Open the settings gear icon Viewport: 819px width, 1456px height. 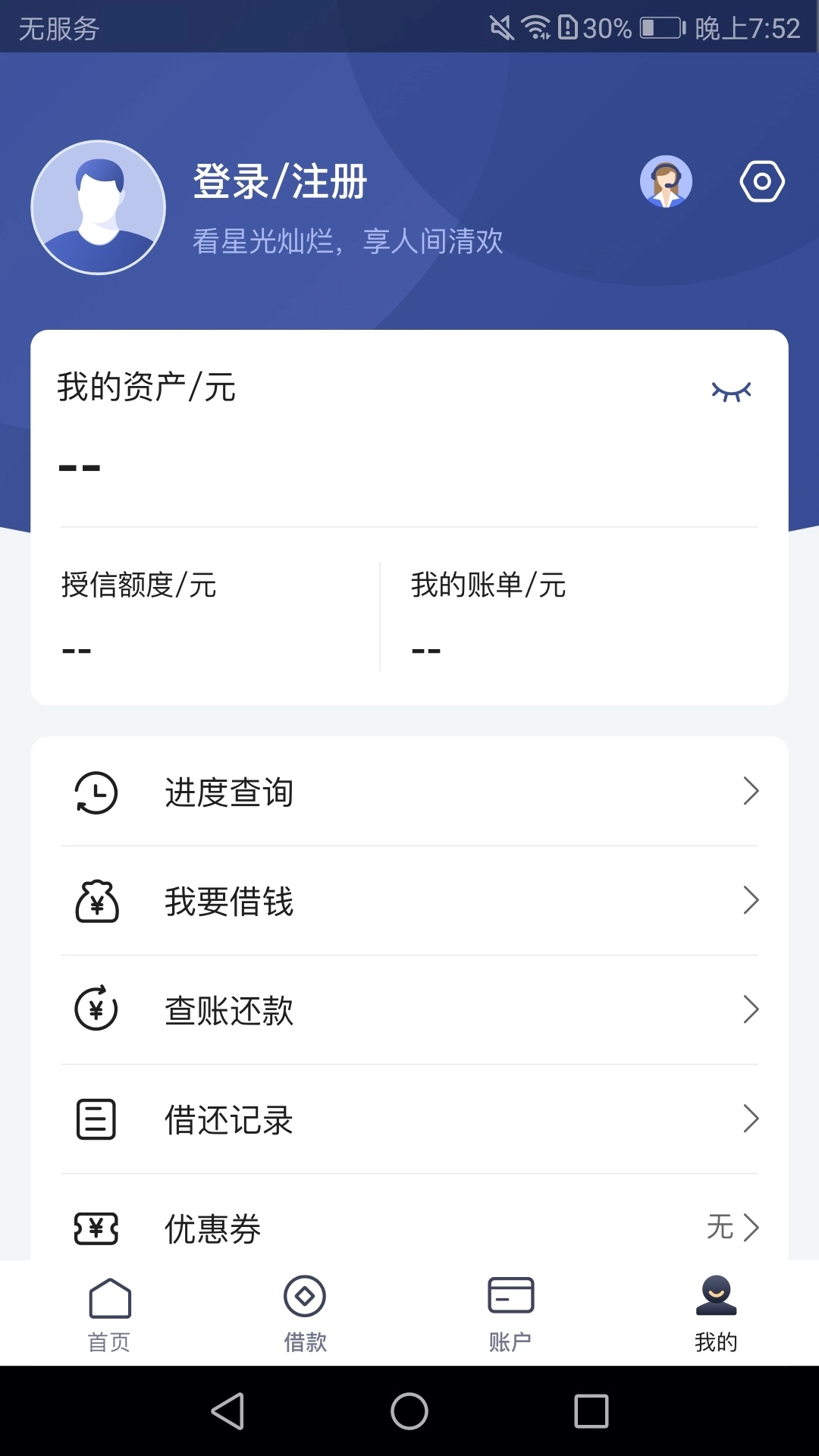click(x=761, y=180)
